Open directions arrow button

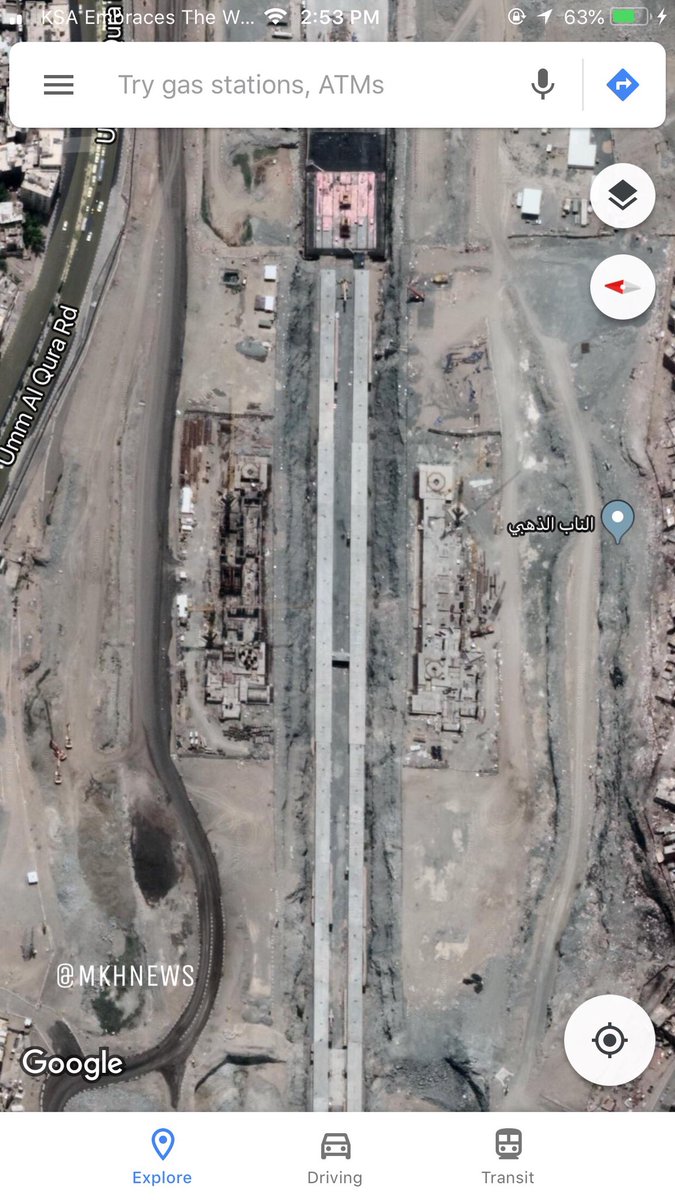tap(623, 85)
